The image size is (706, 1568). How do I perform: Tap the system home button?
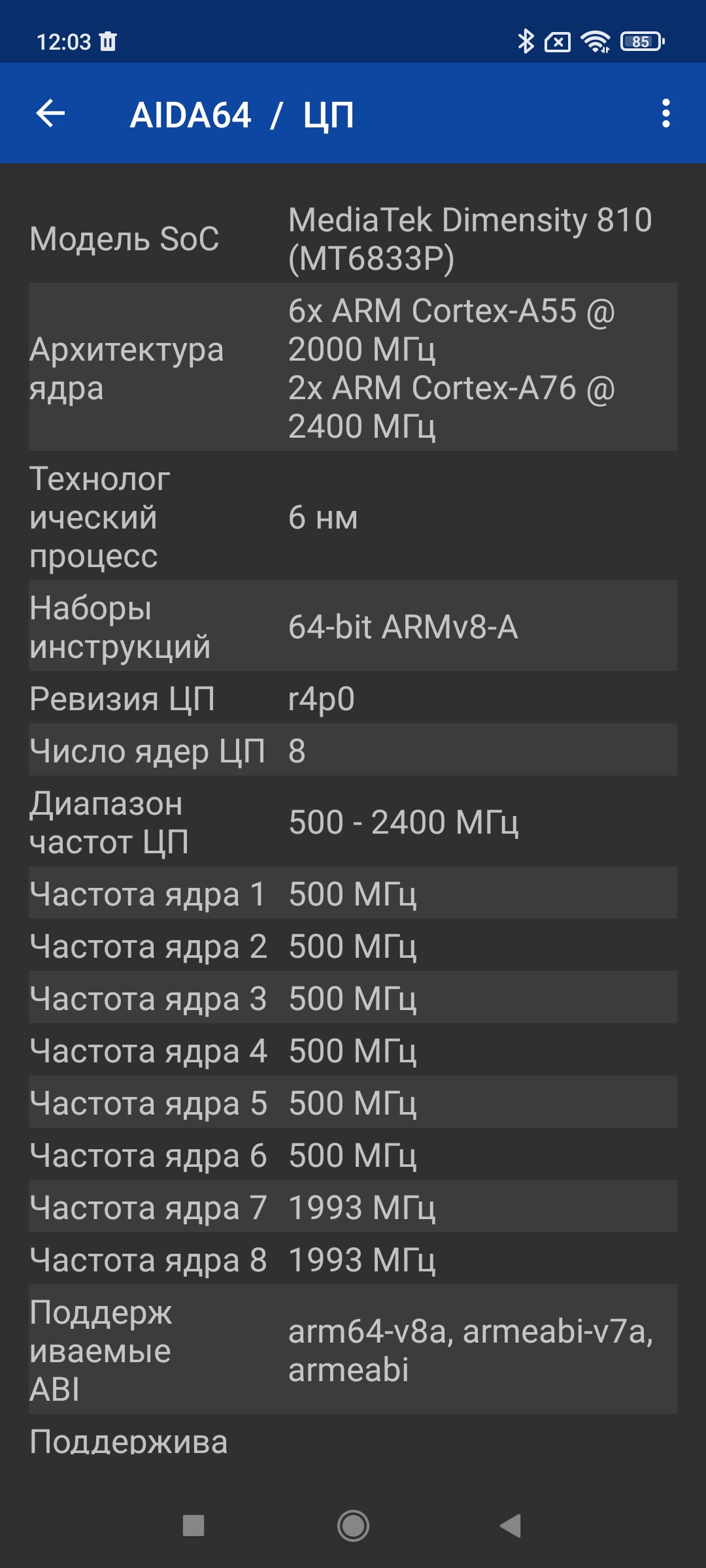tap(353, 1526)
